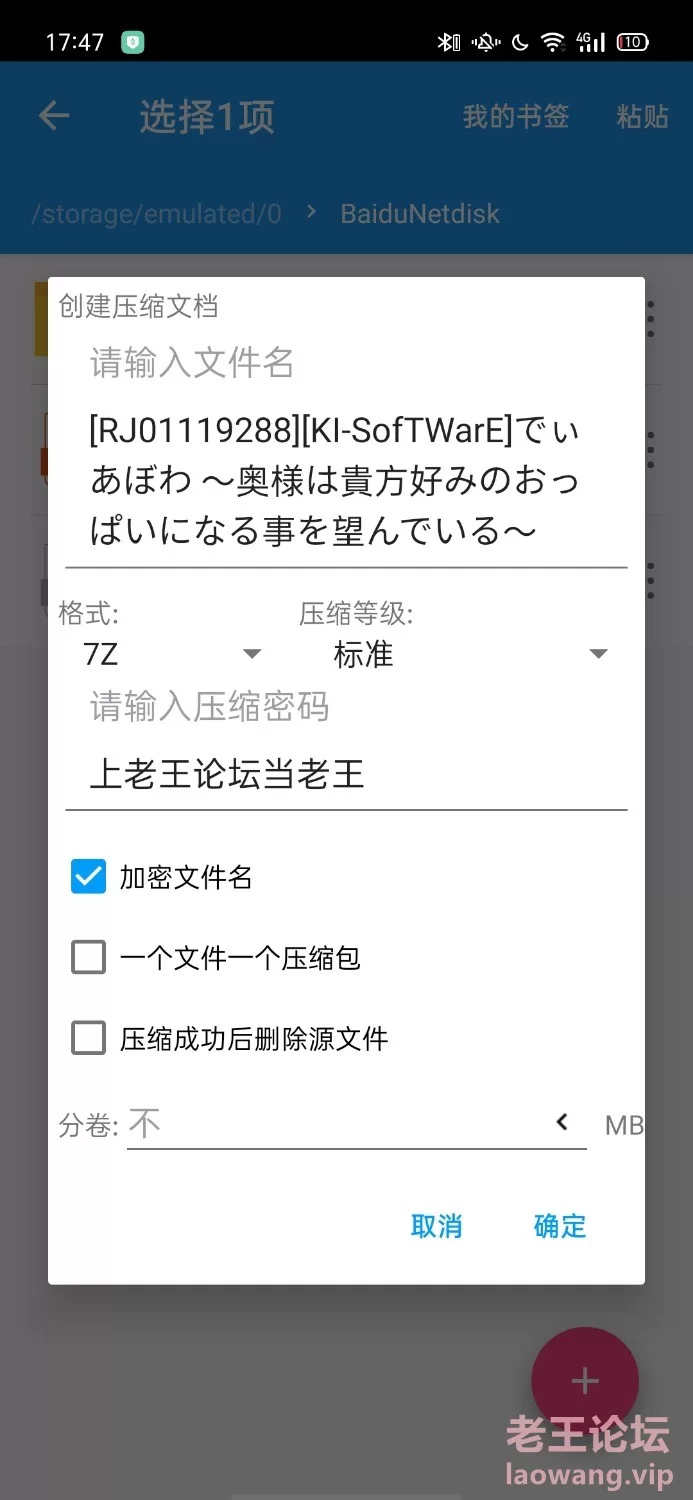The image size is (693, 1500).
Task: Tap the file name input field
Action: (346, 482)
